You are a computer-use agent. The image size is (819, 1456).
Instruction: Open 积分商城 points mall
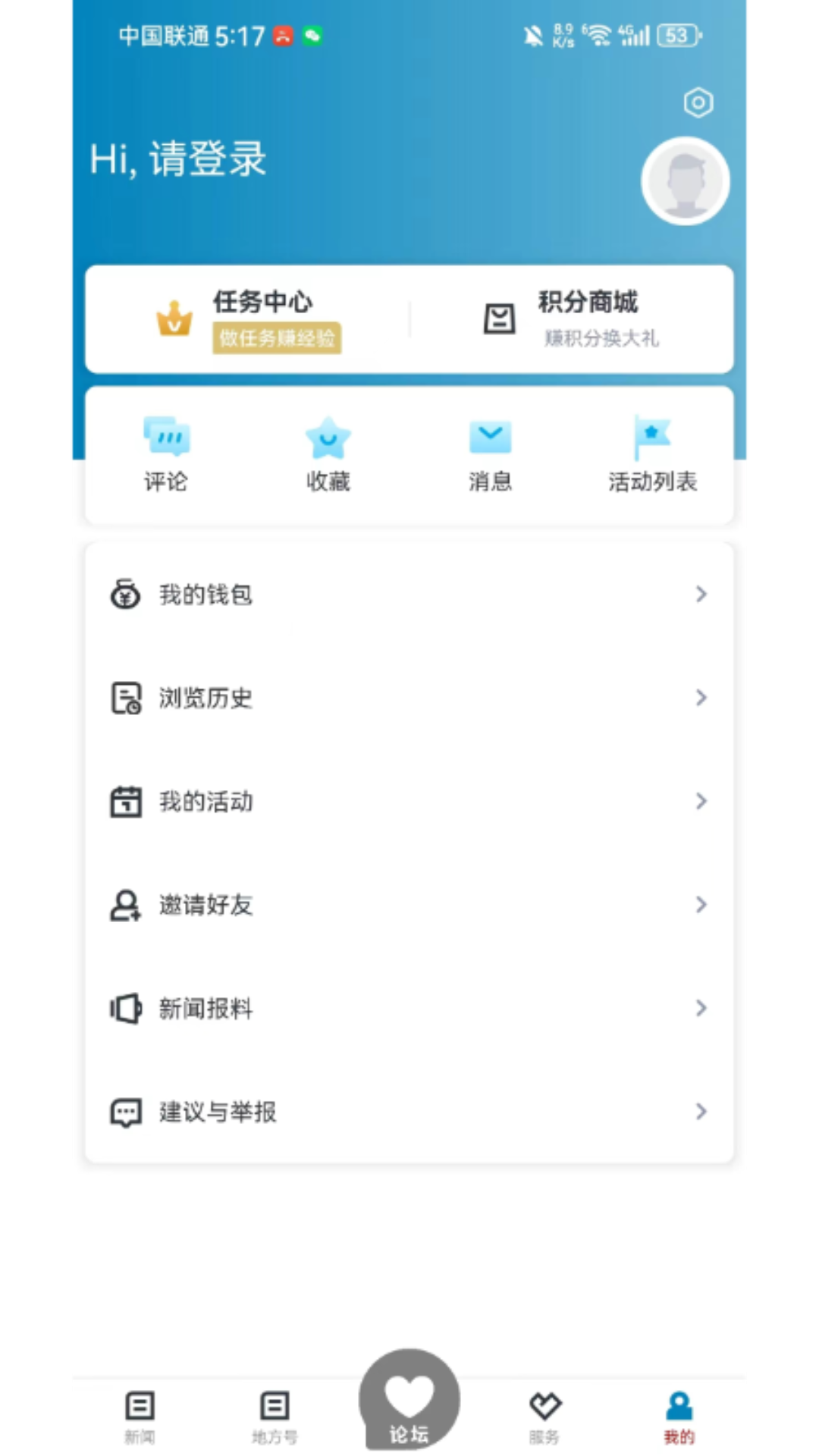click(x=572, y=319)
